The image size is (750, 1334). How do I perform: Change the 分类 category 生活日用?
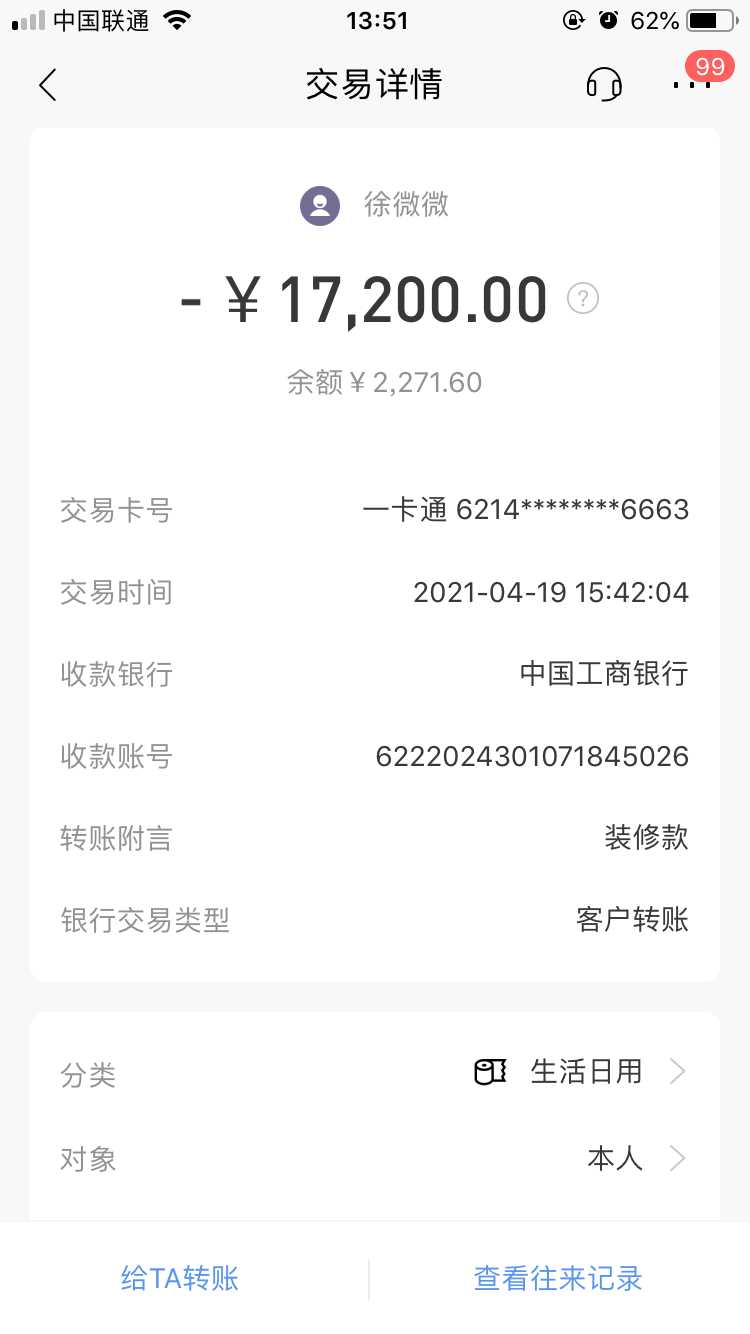coord(585,1072)
